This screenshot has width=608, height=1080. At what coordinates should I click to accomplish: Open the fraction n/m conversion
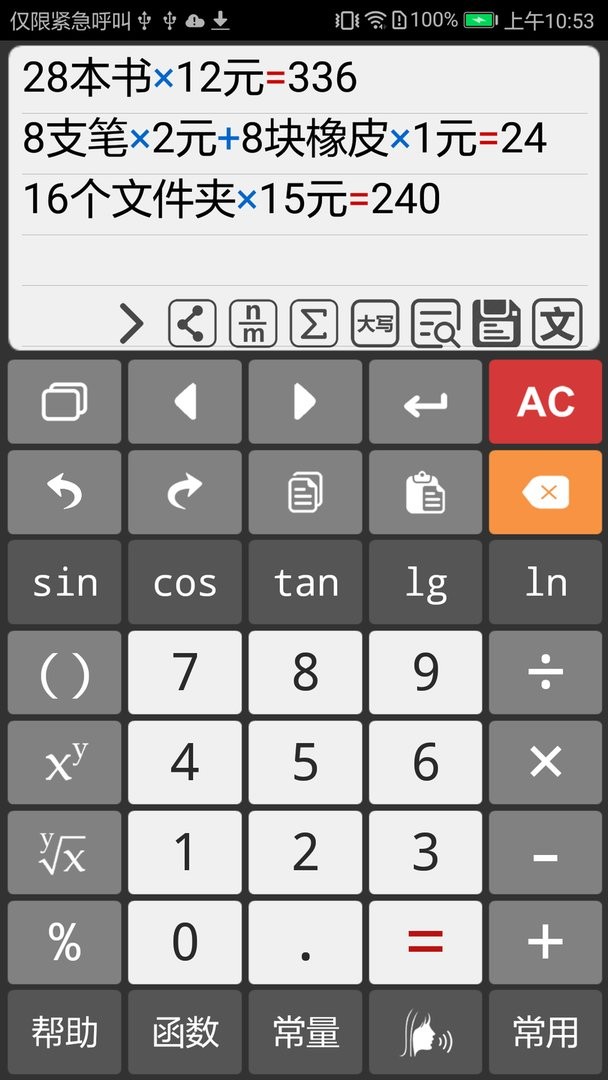tap(253, 324)
